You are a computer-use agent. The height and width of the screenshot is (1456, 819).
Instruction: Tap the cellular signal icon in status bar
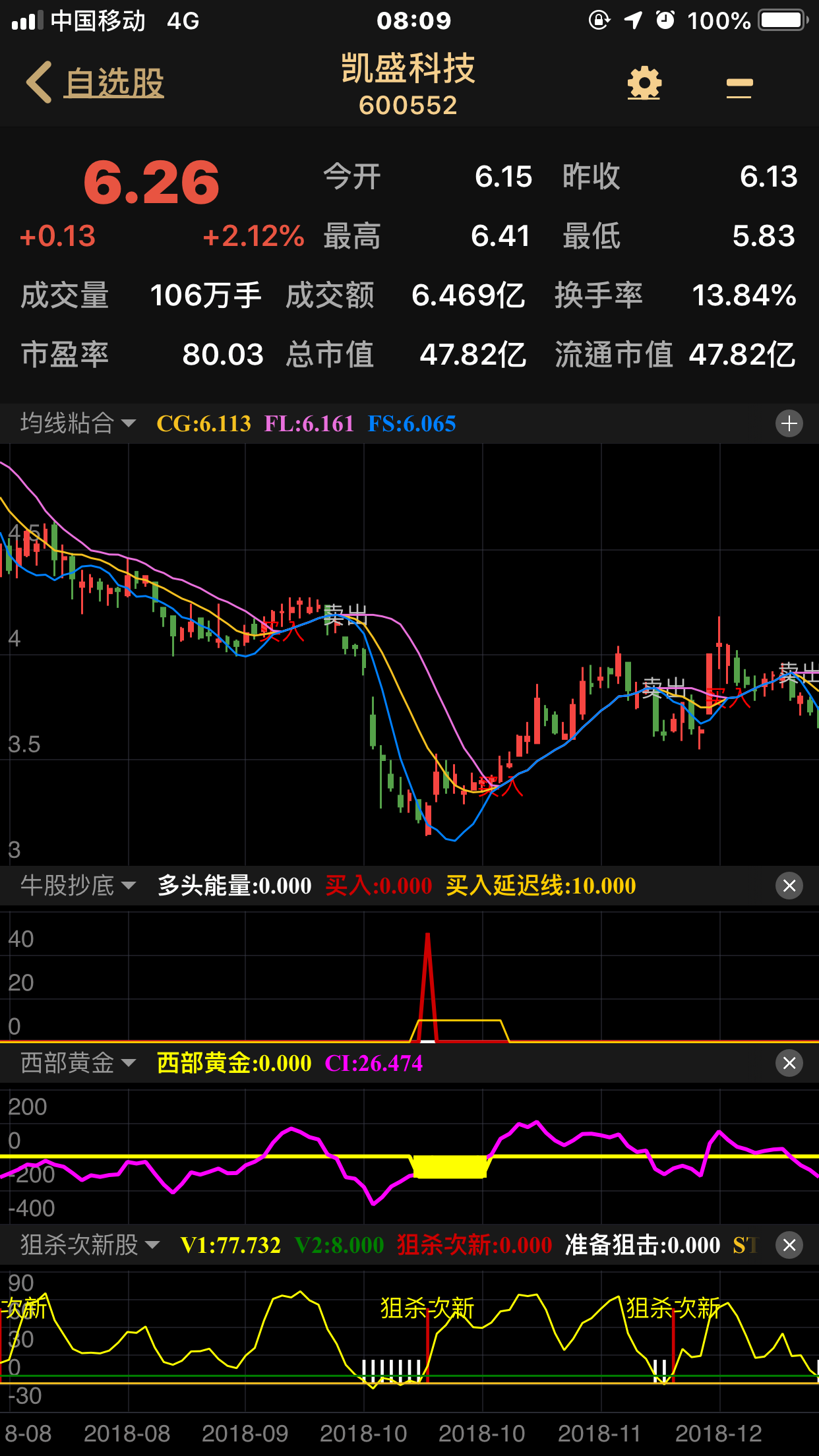pos(26,20)
